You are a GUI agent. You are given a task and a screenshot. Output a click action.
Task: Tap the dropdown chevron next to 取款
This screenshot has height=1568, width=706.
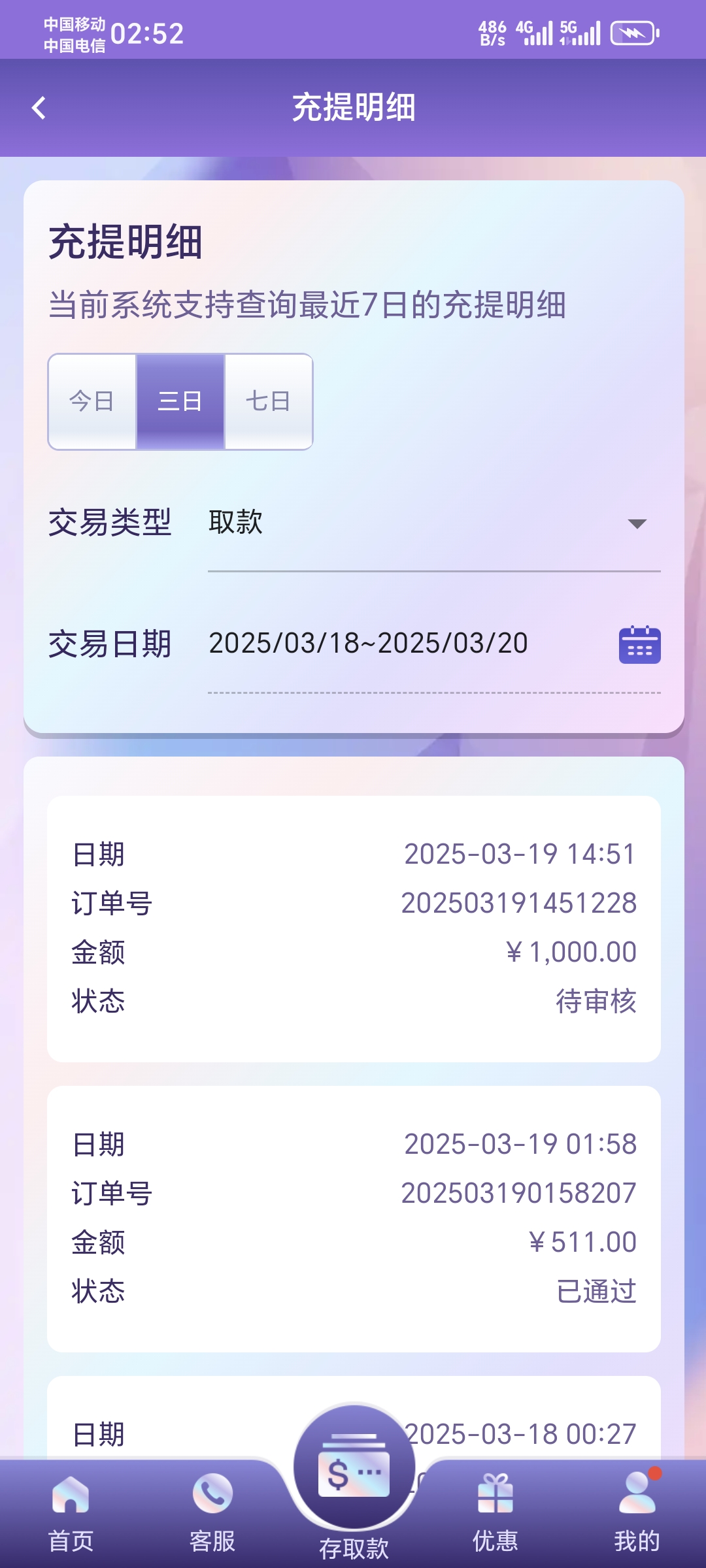[639, 523]
